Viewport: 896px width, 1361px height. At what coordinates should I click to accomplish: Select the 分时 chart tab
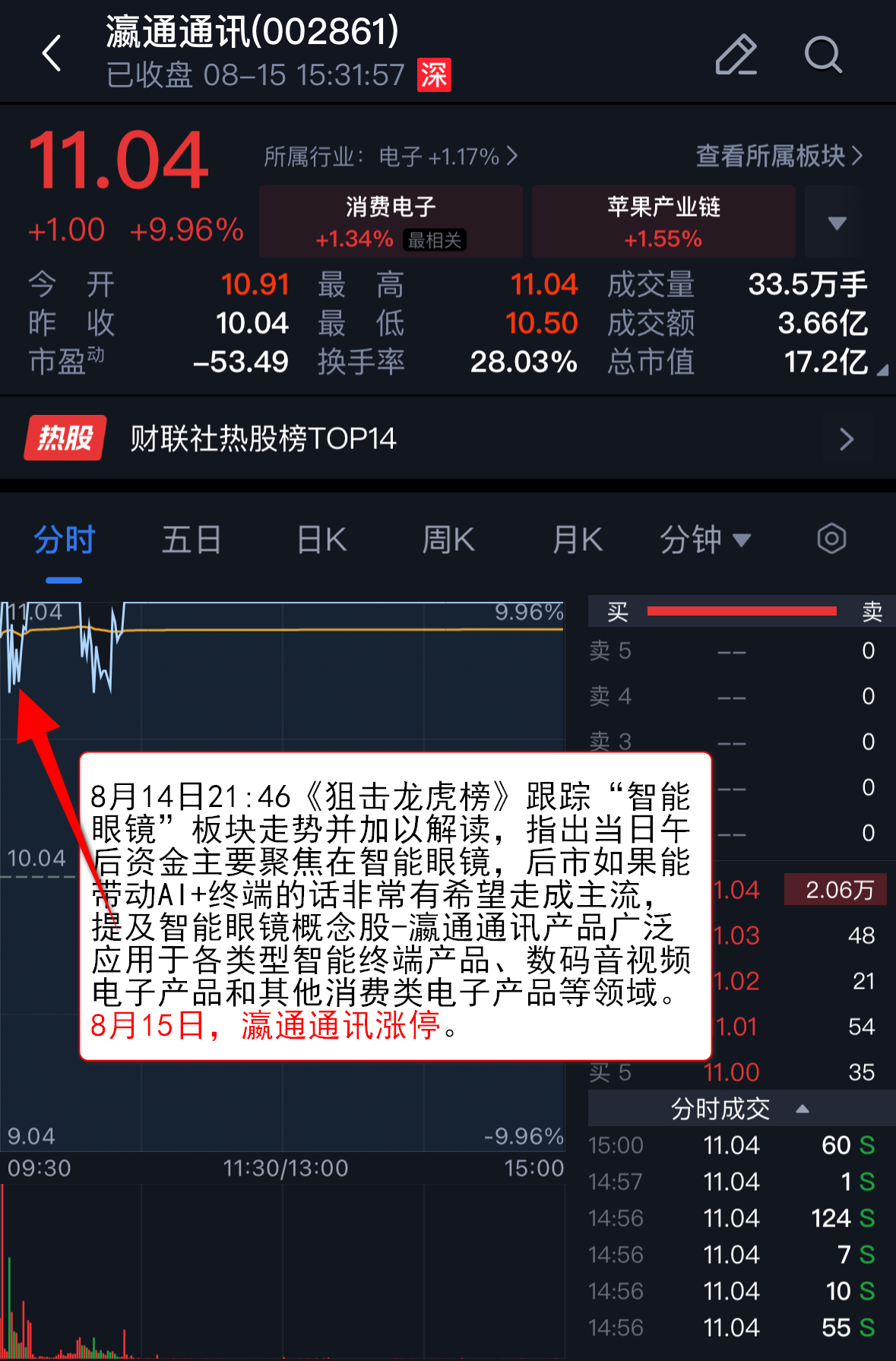(65, 540)
